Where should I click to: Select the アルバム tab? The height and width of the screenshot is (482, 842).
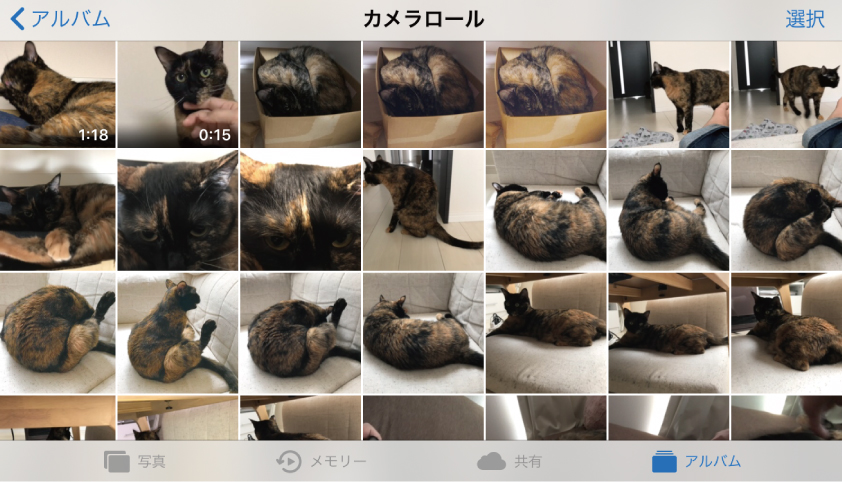click(696, 461)
